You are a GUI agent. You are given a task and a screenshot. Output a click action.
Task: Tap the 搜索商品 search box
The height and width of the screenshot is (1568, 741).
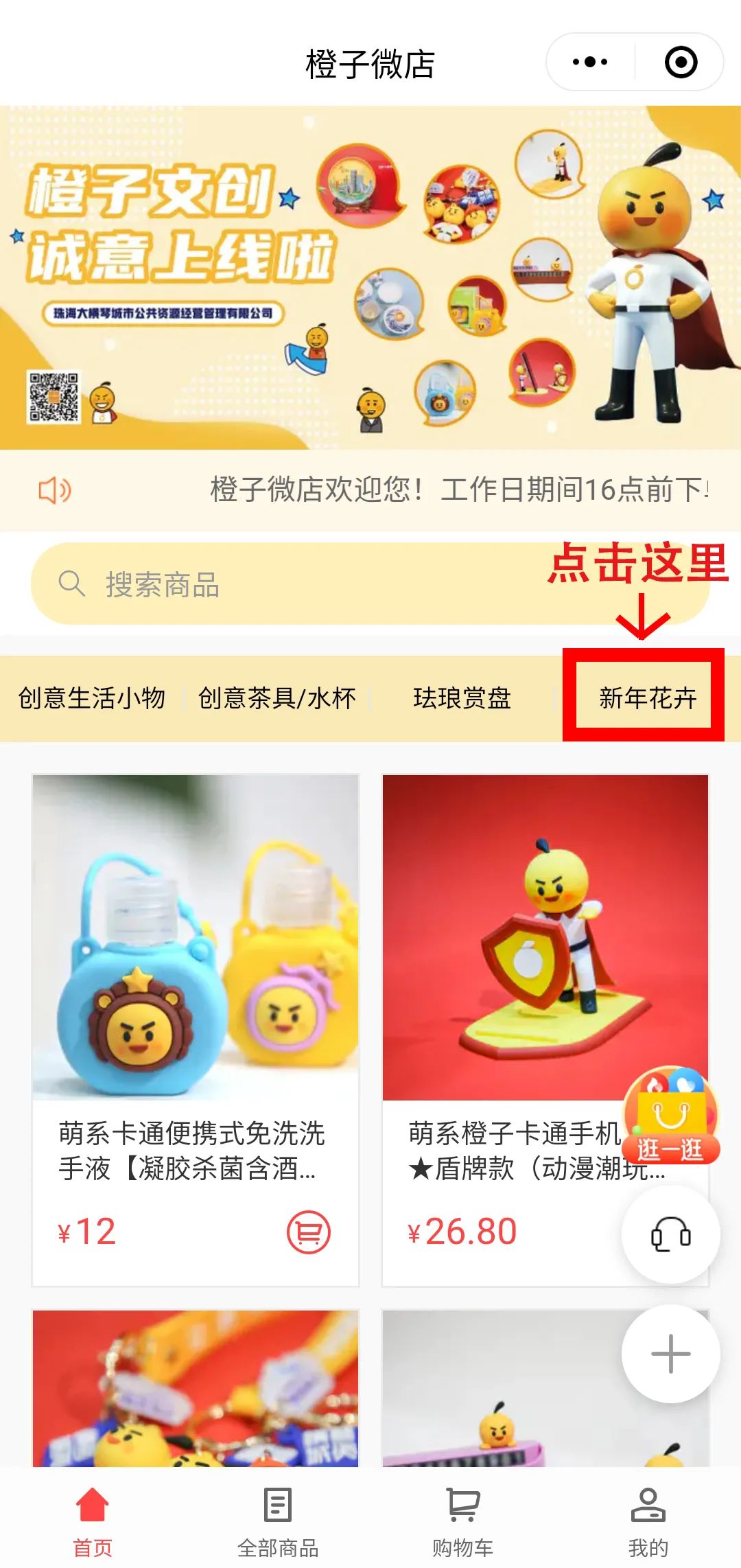click(288, 584)
